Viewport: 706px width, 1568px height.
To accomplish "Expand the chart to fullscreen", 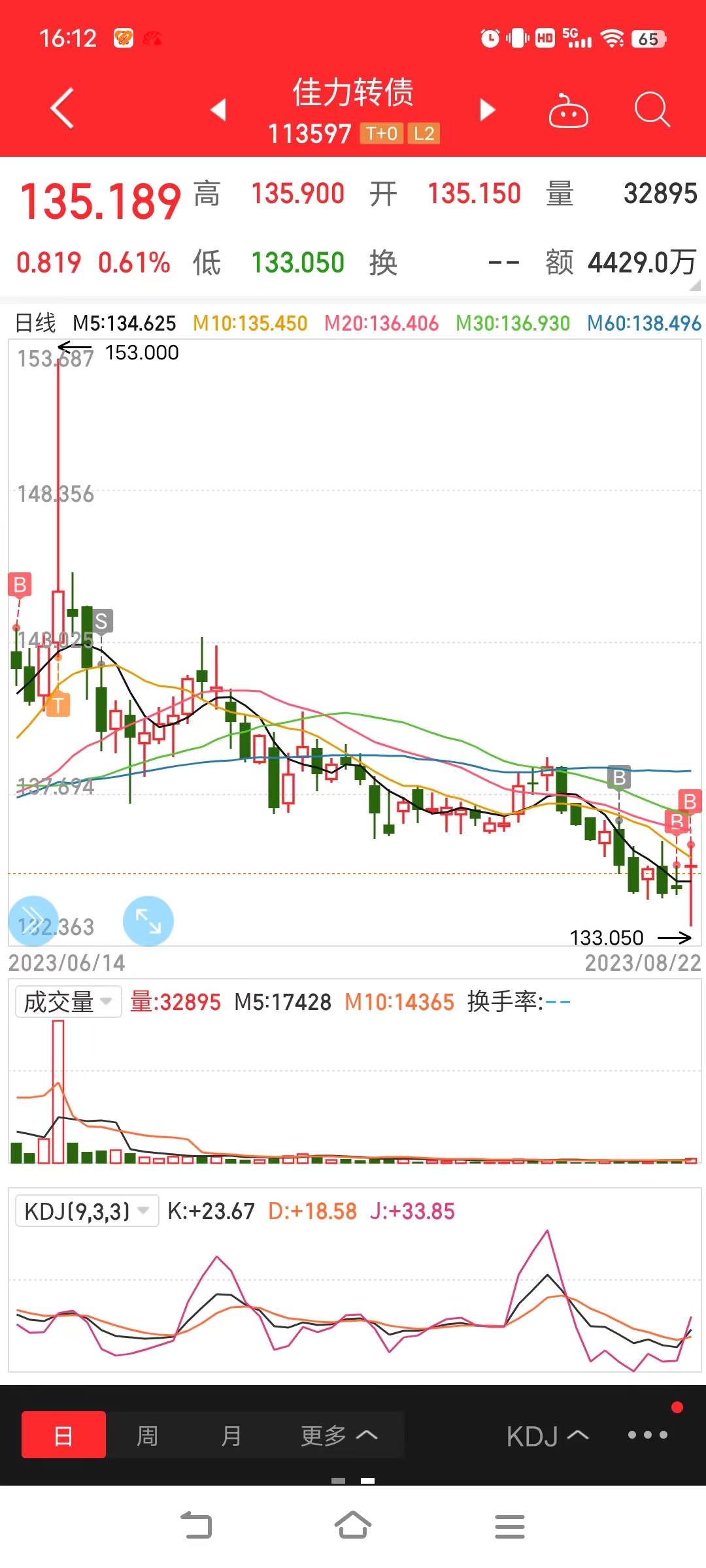I will tap(148, 921).
